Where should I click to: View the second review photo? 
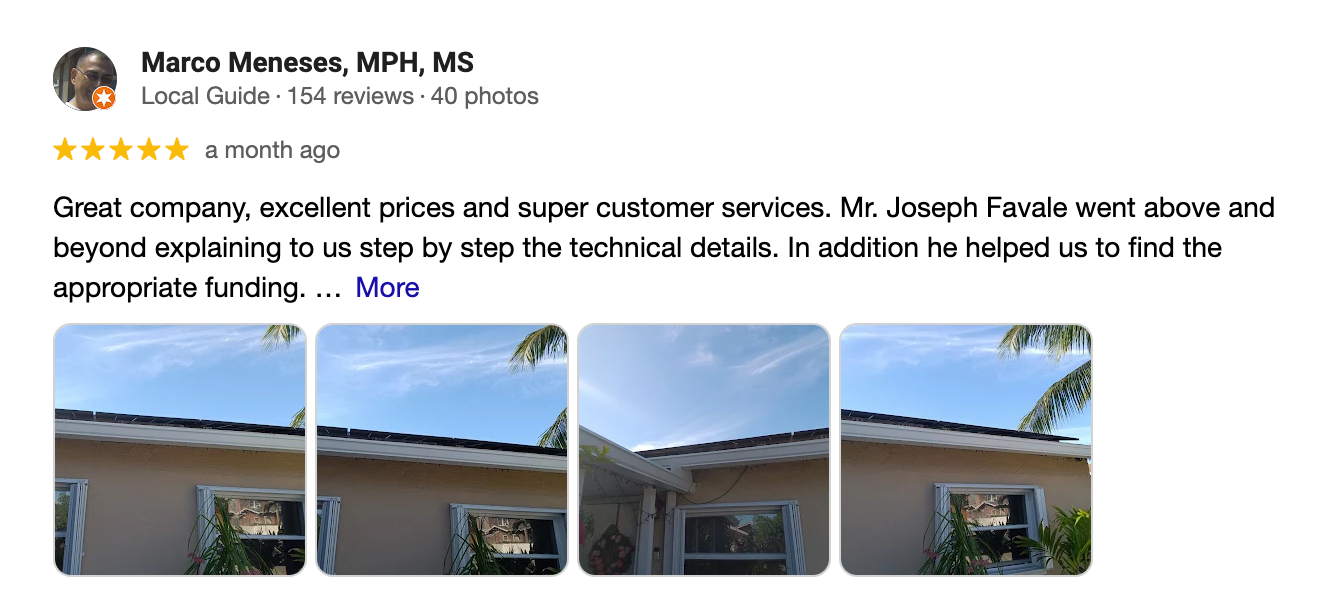(x=442, y=450)
